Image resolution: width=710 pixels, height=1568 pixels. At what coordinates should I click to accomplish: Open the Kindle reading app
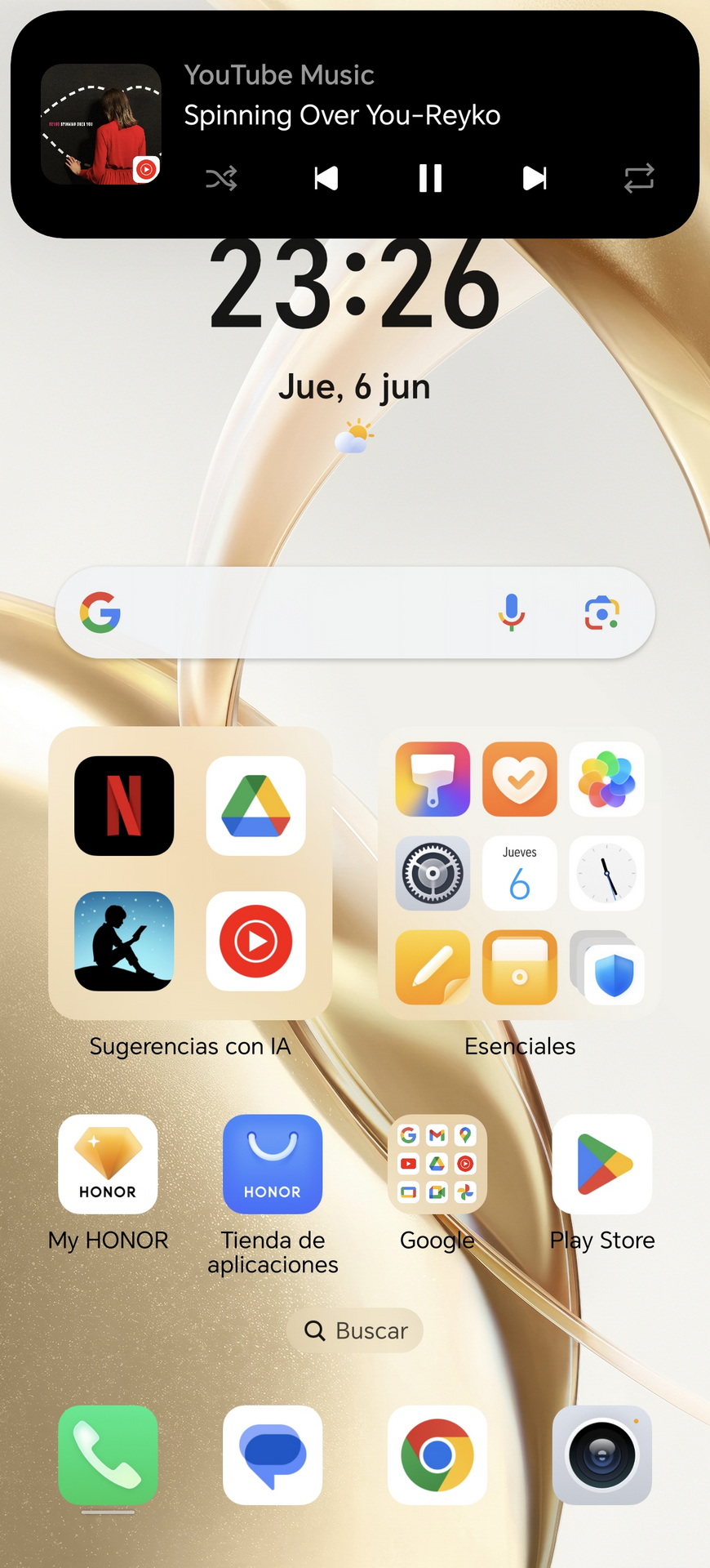[x=124, y=941]
